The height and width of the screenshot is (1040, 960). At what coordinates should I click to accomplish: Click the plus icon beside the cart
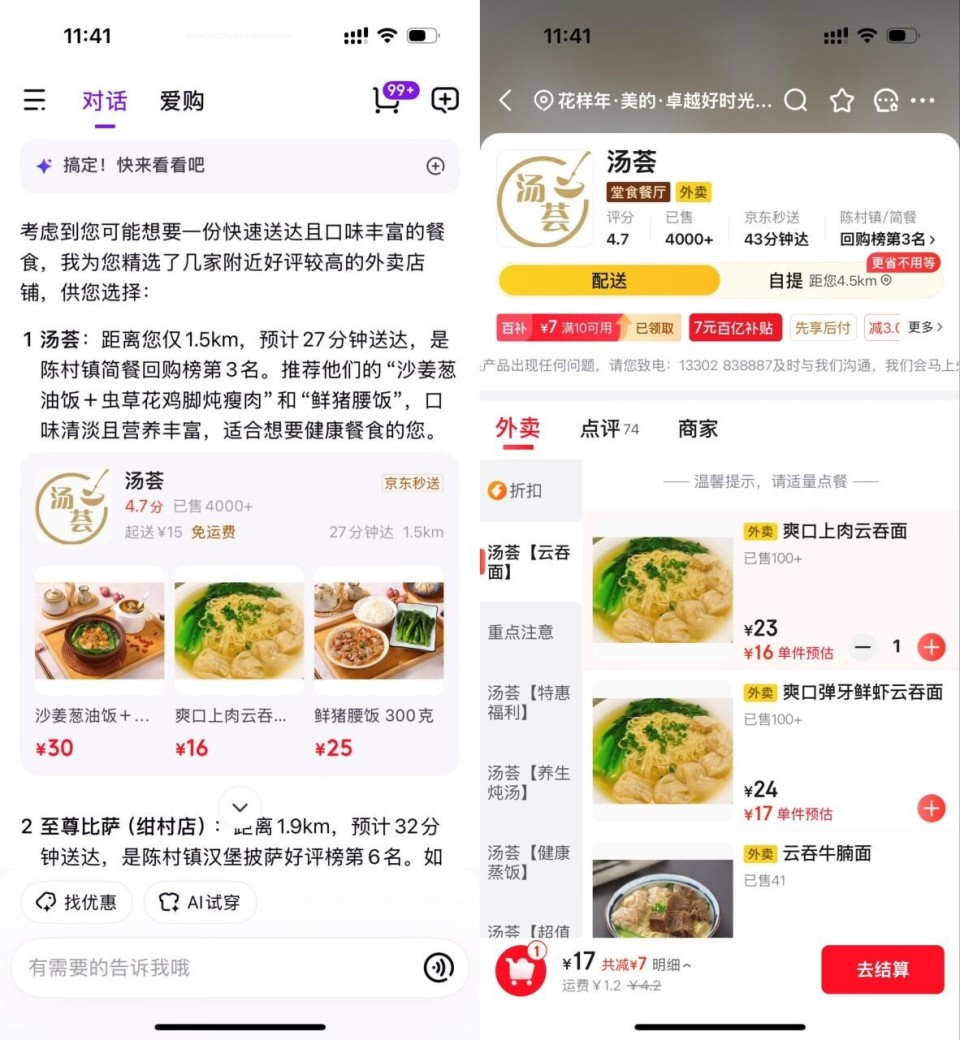(444, 100)
